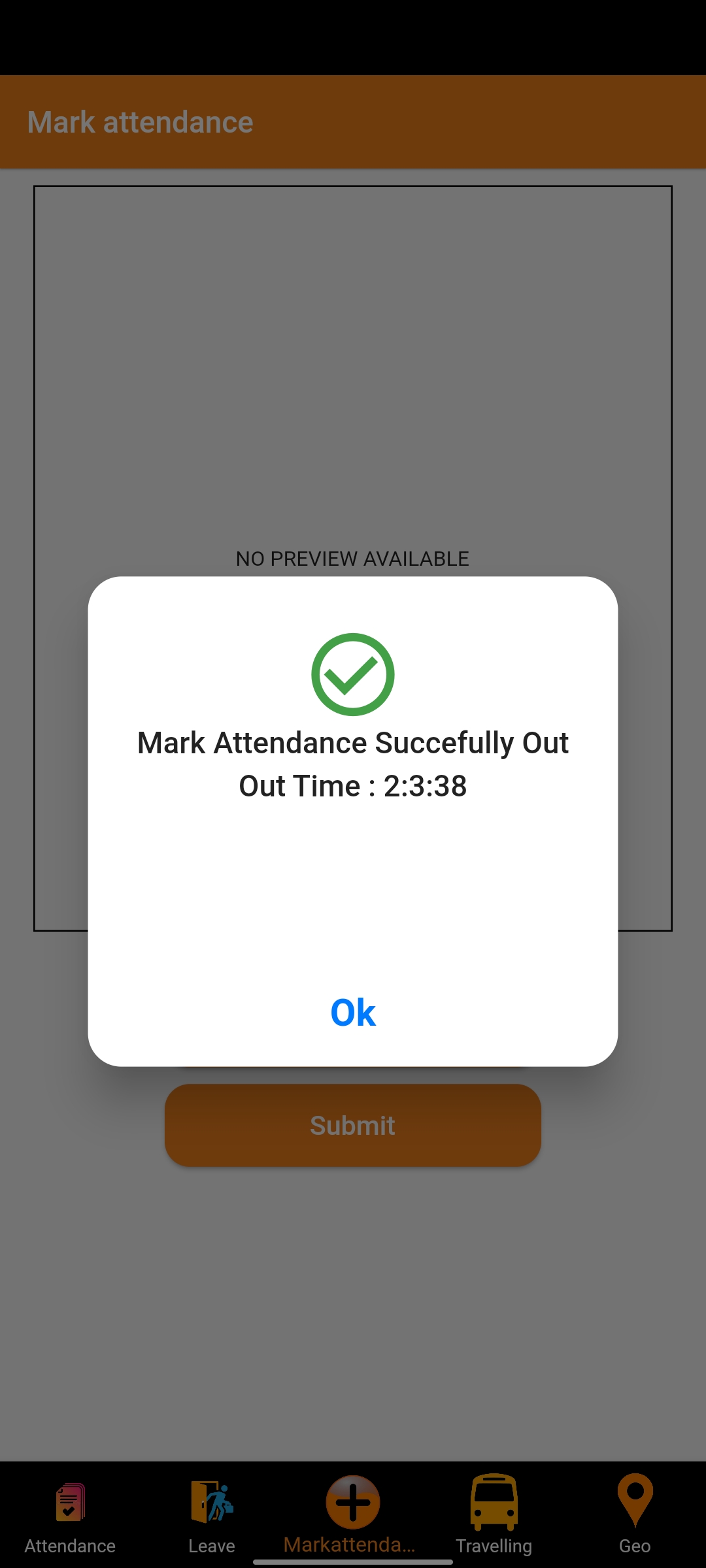This screenshot has width=706, height=1568.
Task: Switch to the Attendance tab
Action: [70, 1516]
